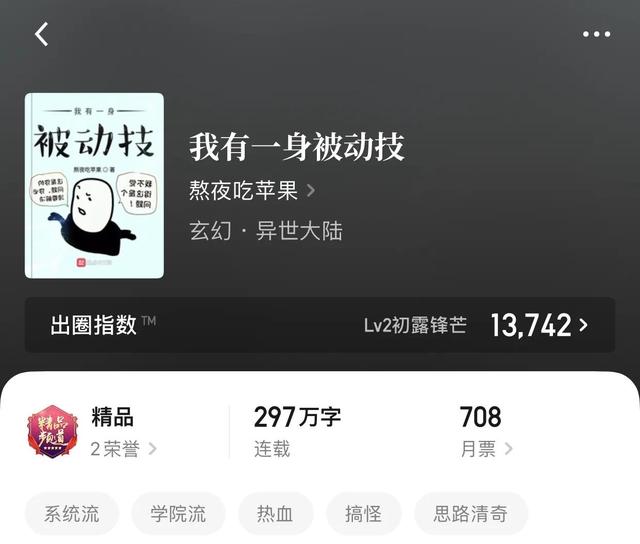Open the three-dot overflow menu
640x544 pixels.
(596, 34)
